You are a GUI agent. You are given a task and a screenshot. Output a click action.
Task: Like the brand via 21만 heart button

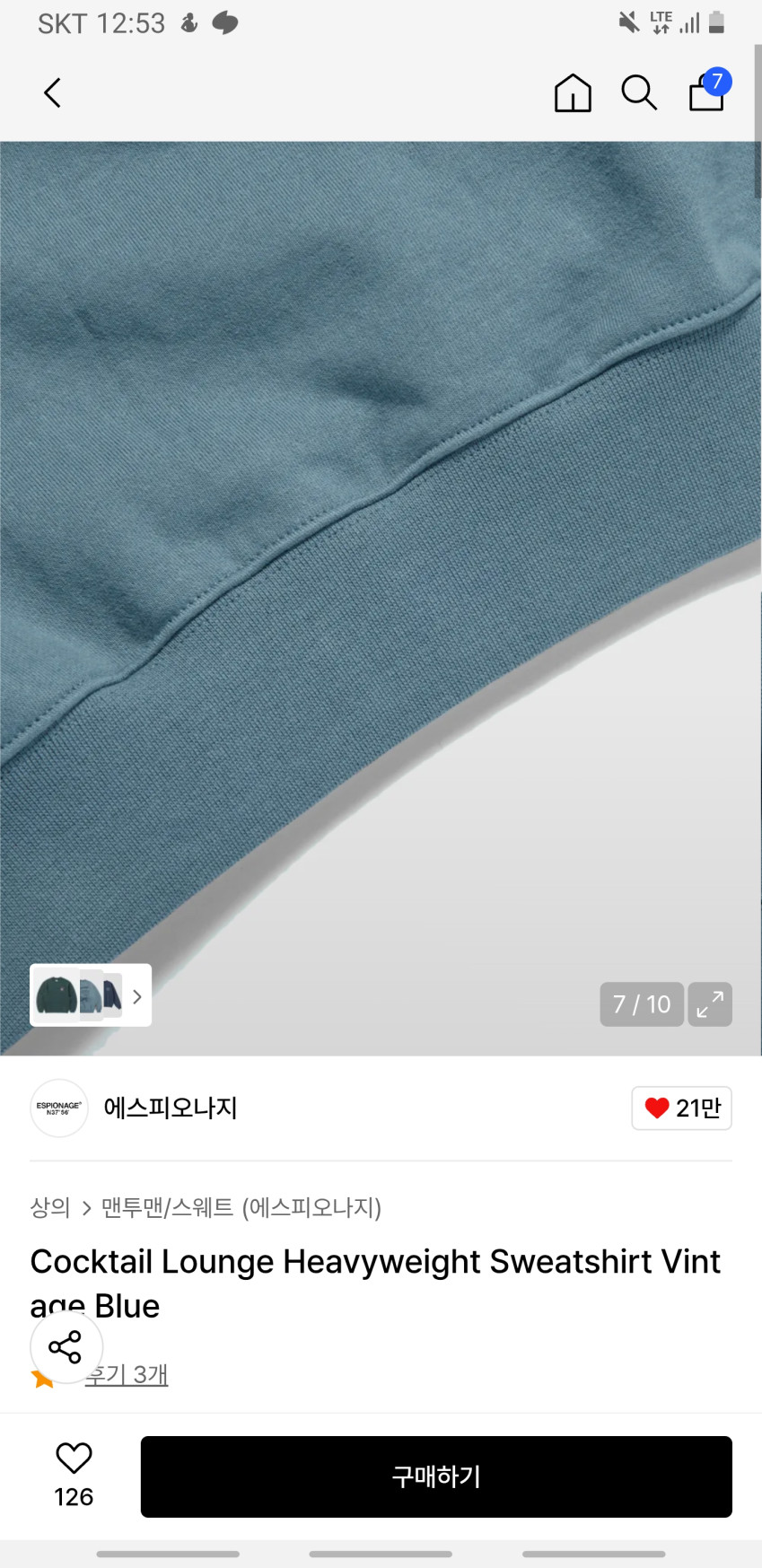click(682, 1108)
